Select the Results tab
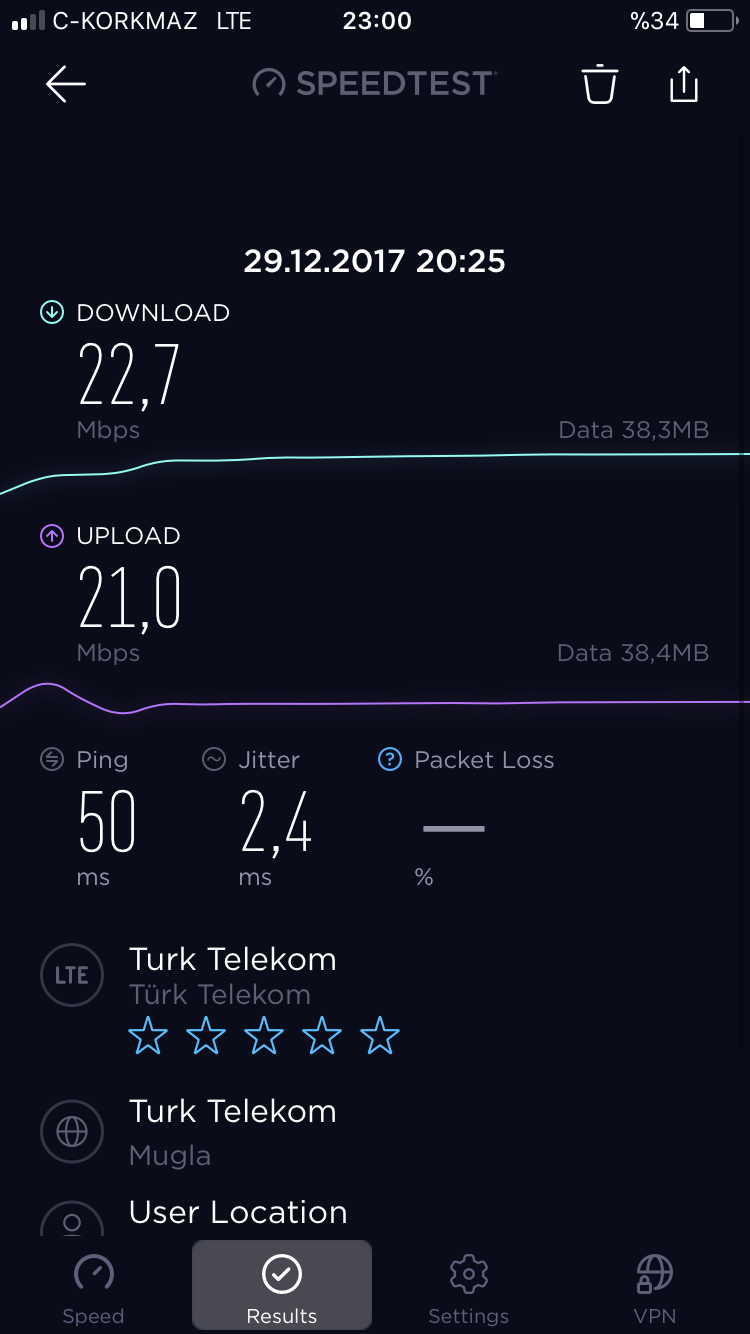The width and height of the screenshot is (750, 1334). (x=282, y=1286)
